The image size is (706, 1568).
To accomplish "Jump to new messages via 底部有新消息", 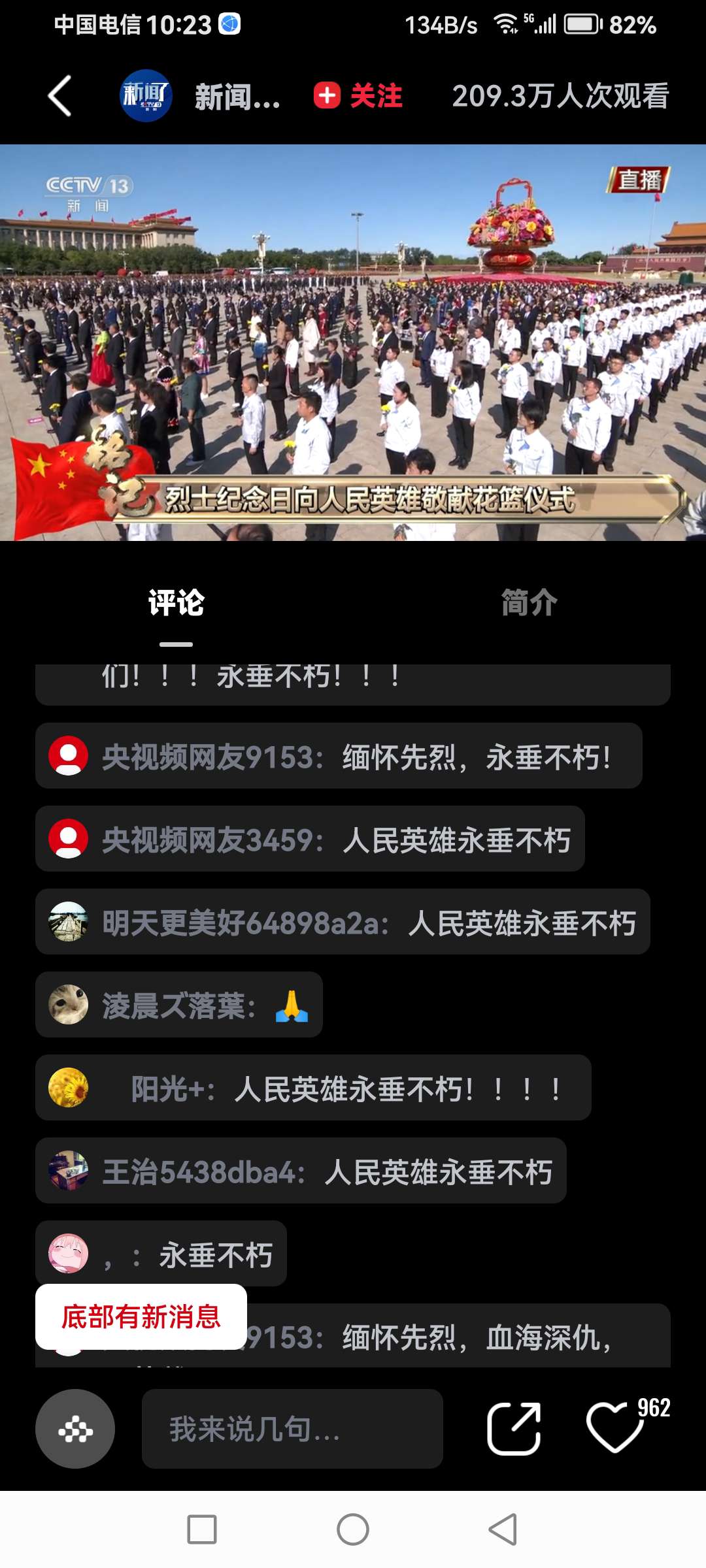I will click(141, 1316).
